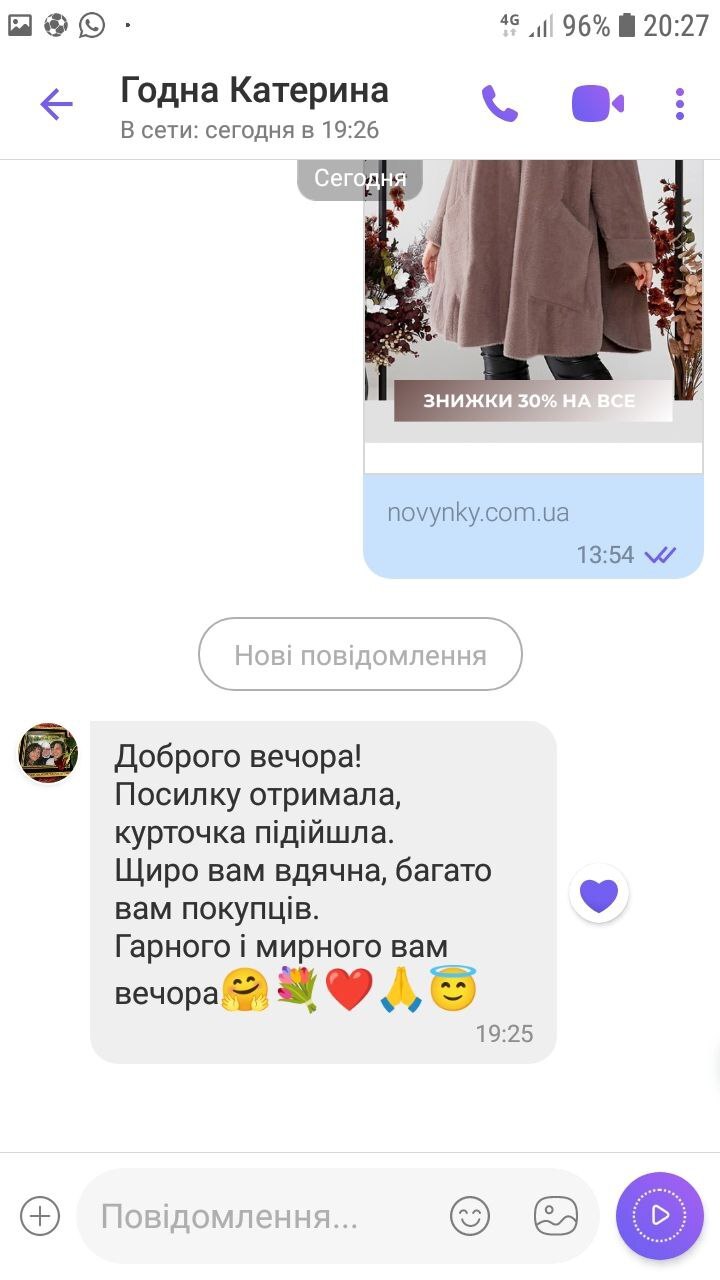The width and height of the screenshot is (720, 1280).
Task: Tap the Нові повідомлення chip
Action: tap(360, 655)
